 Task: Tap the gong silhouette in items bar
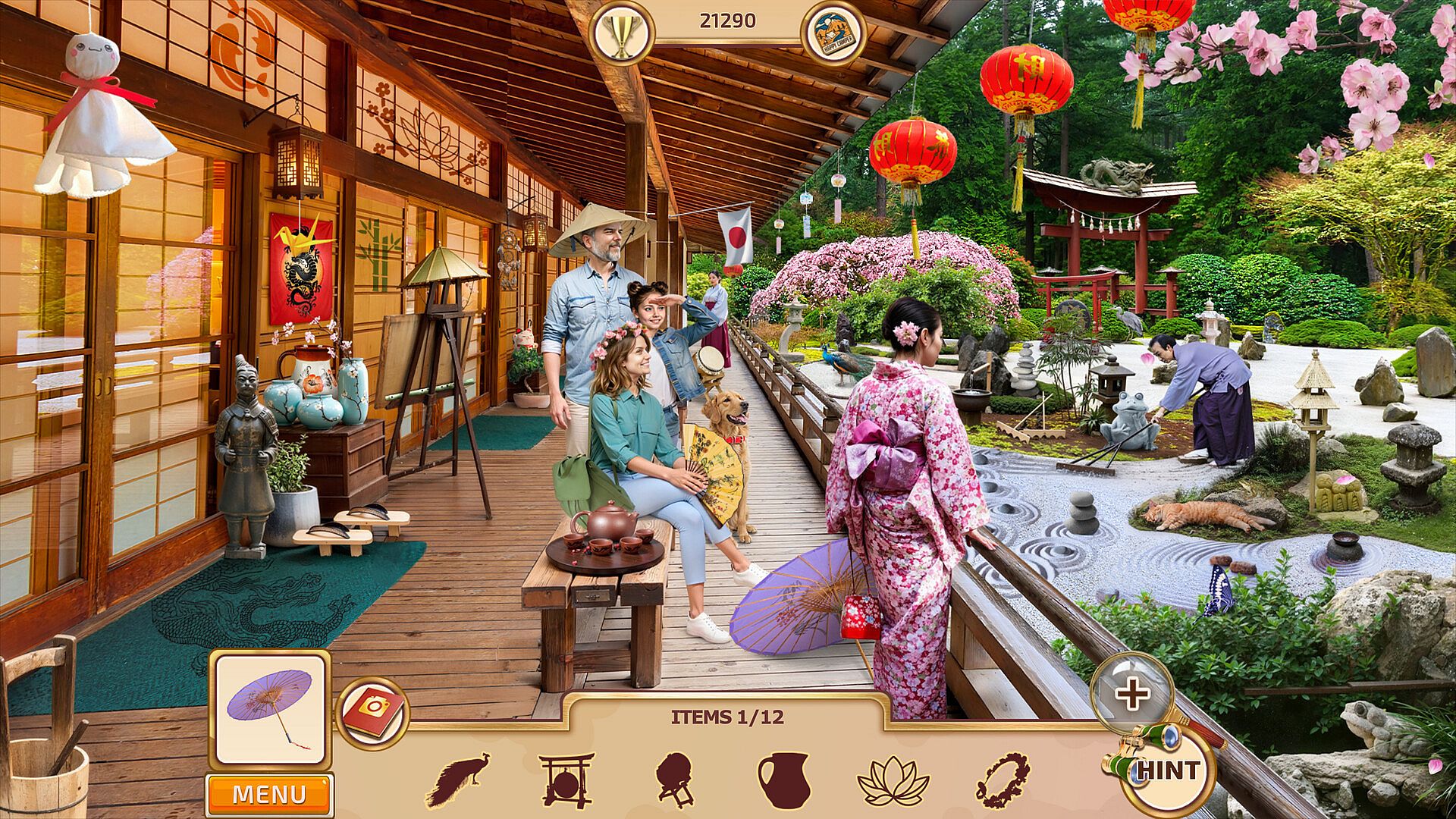(566, 780)
